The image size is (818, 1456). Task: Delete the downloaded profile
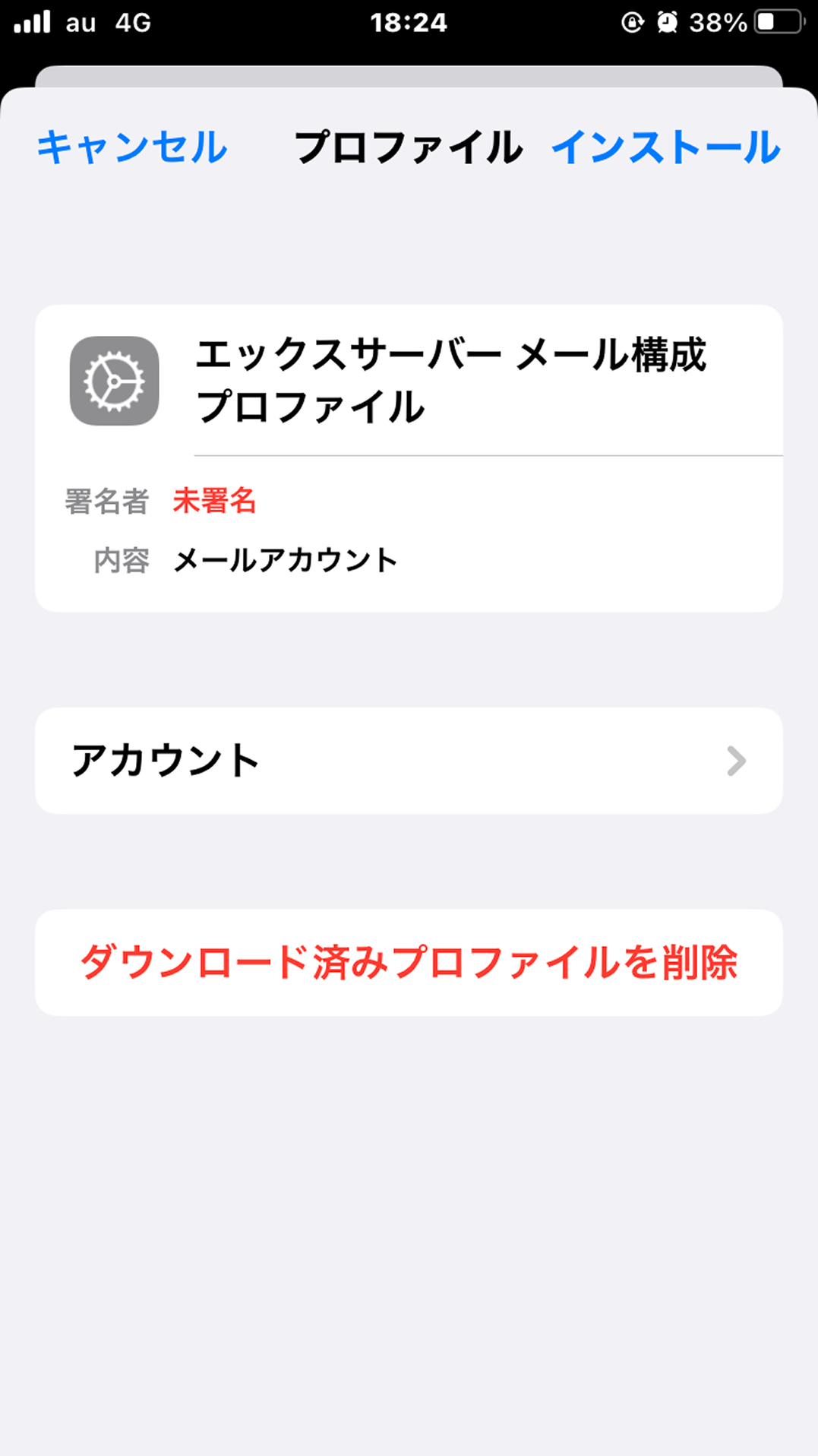pyautogui.click(x=409, y=962)
